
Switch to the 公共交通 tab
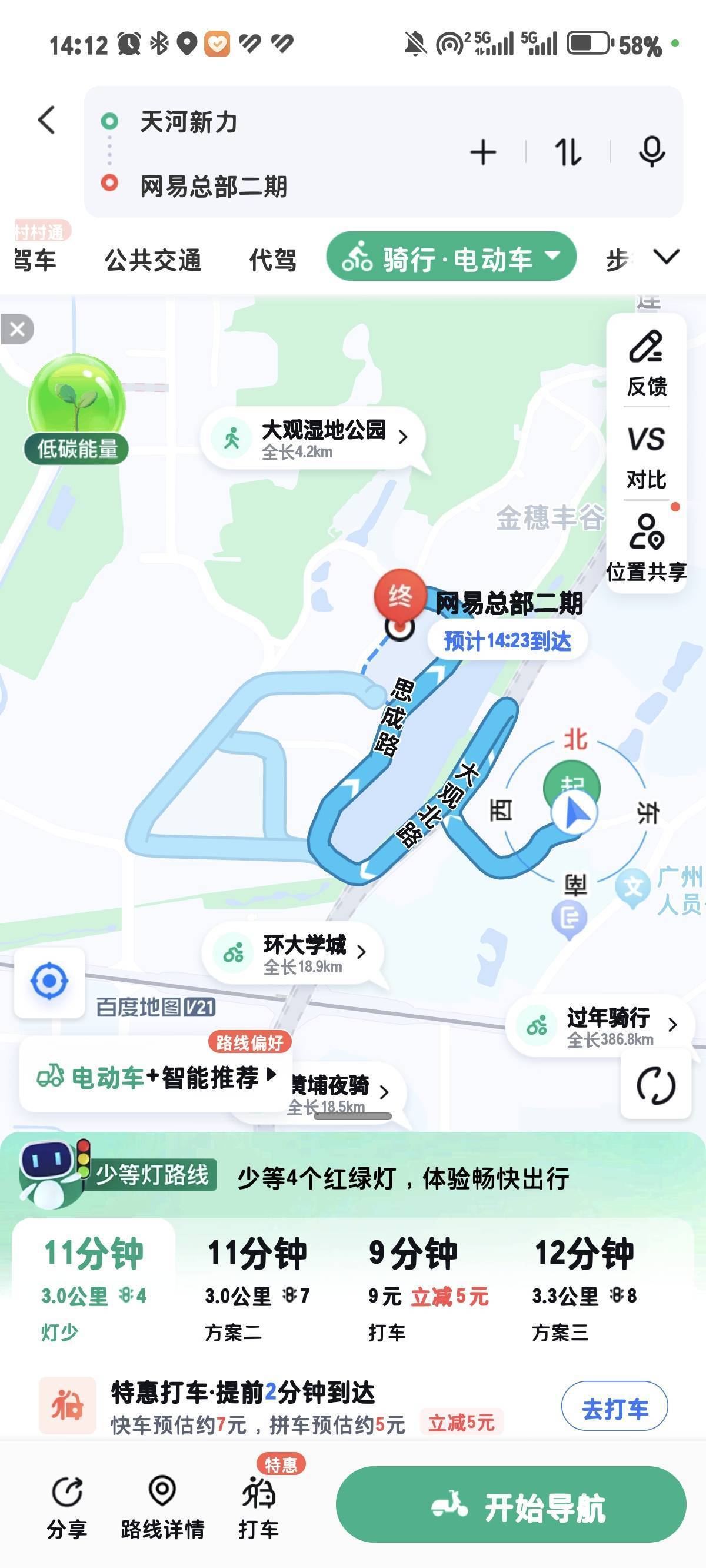point(154,260)
